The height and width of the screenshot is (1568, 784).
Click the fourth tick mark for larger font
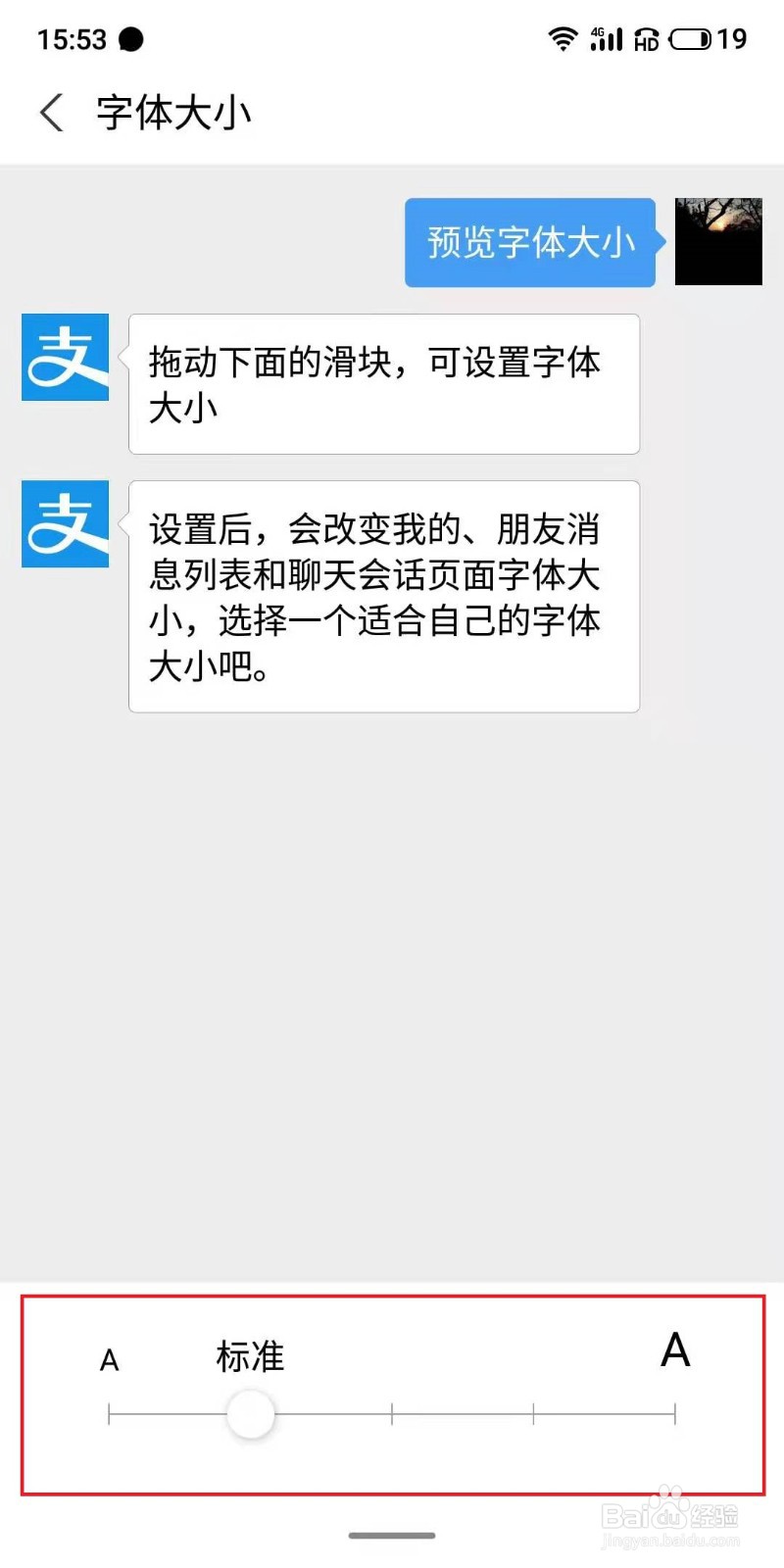(534, 1413)
